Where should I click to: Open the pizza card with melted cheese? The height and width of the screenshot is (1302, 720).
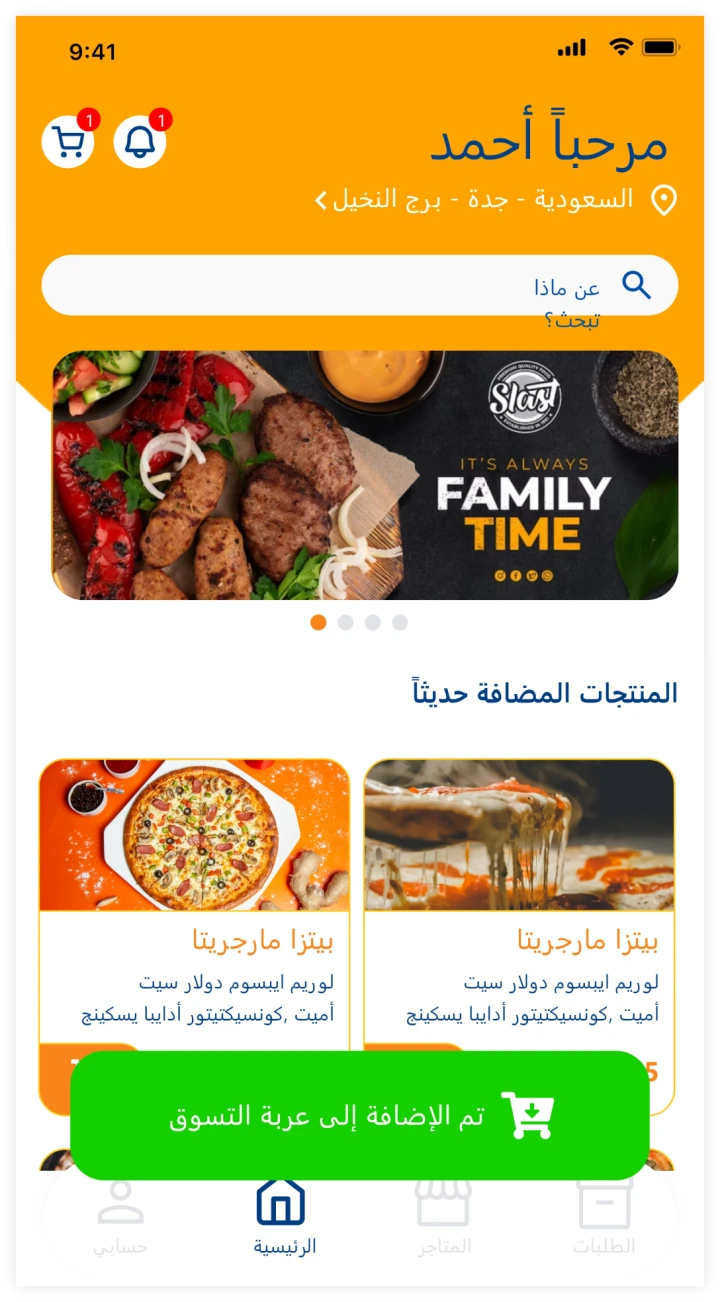519,900
